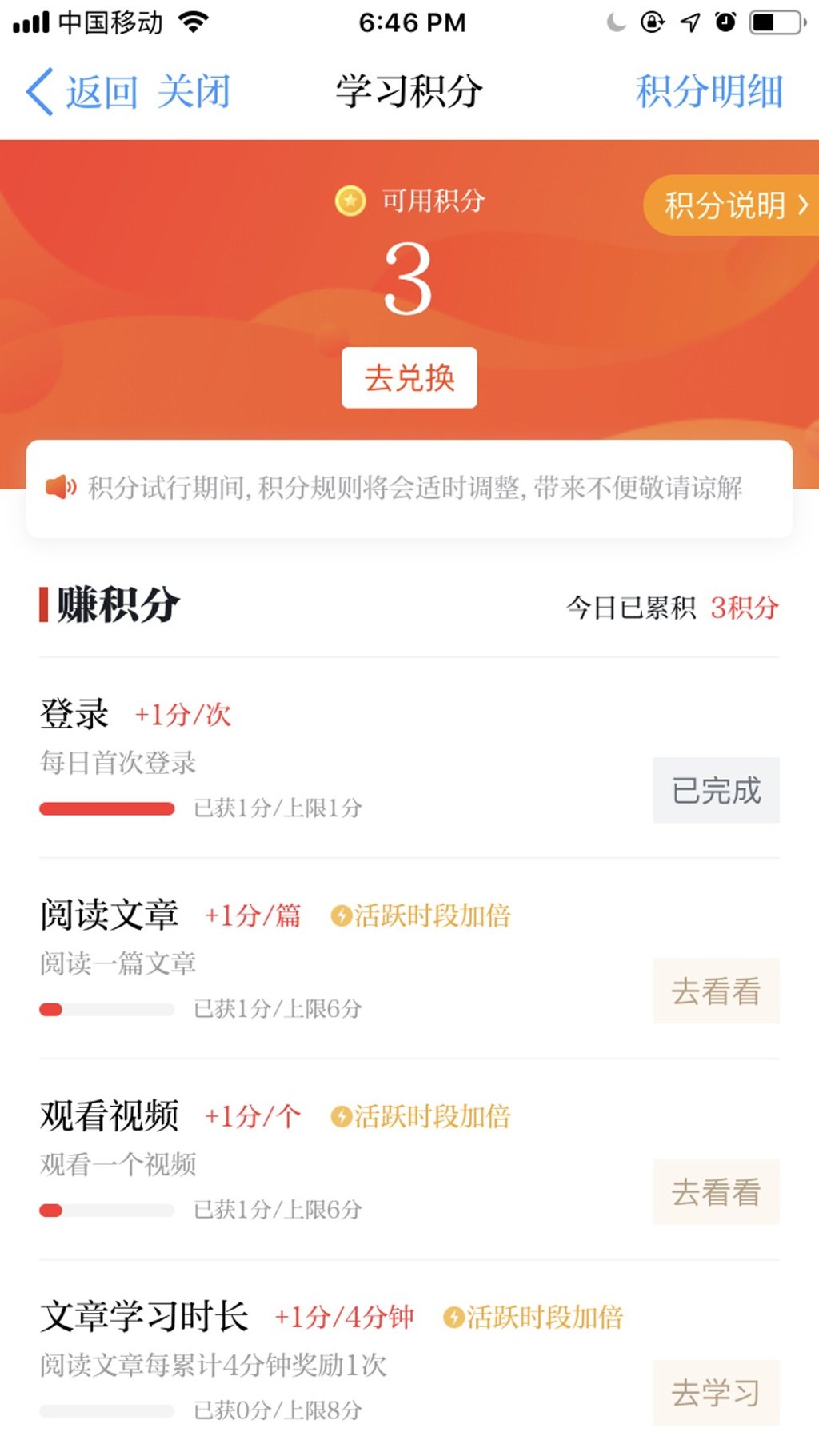Image resolution: width=819 pixels, height=1456 pixels.
Task: Tap 去看看 for 观看视频 task
Action: pos(716,1192)
